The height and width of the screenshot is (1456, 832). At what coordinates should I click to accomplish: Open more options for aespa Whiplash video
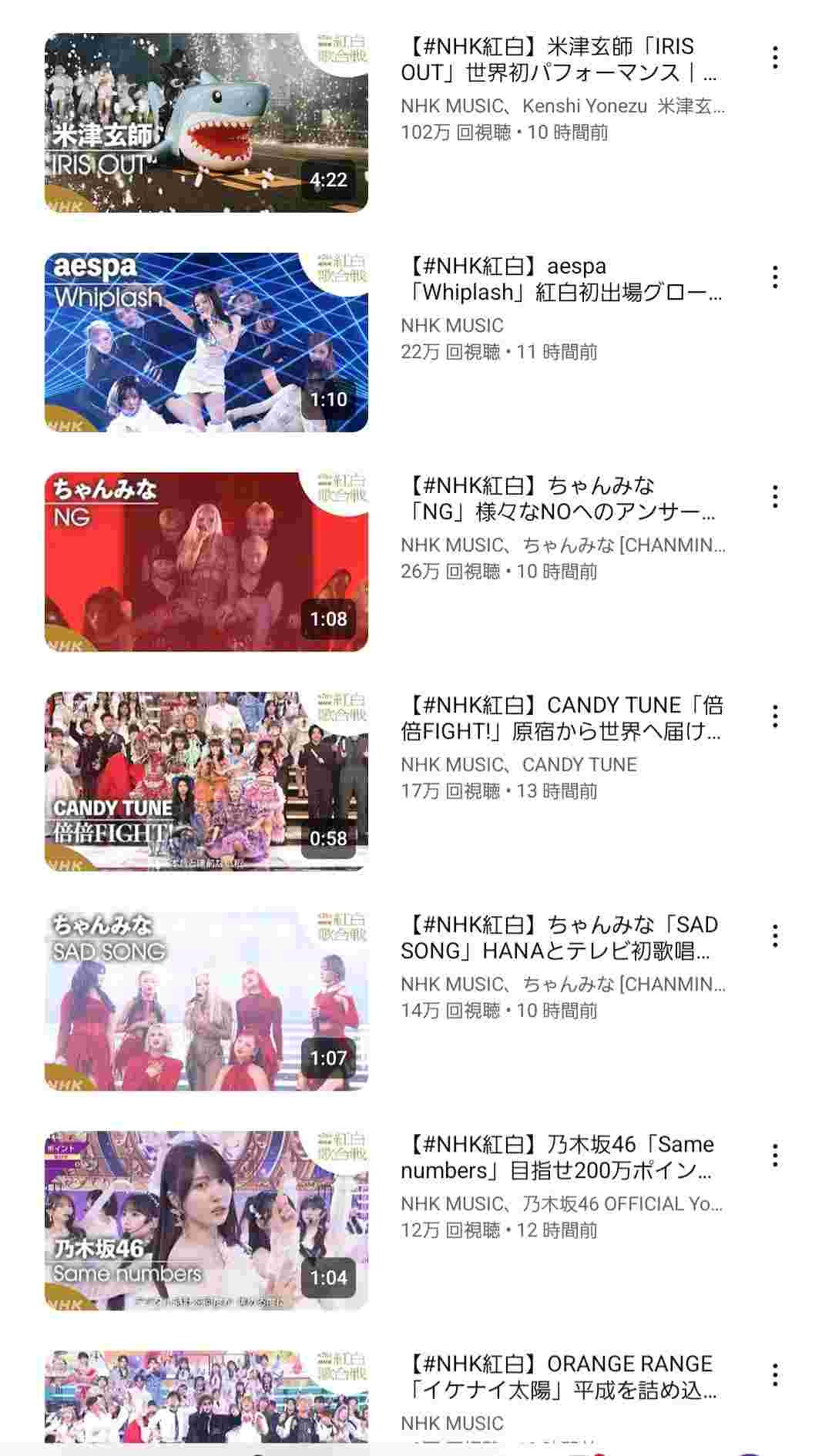(x=774, y=277)
